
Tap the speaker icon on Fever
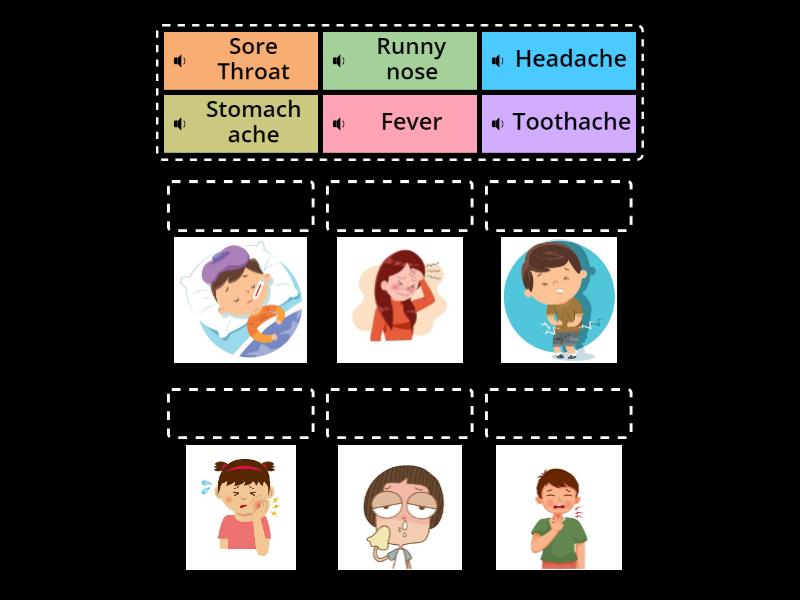[339, 124]
